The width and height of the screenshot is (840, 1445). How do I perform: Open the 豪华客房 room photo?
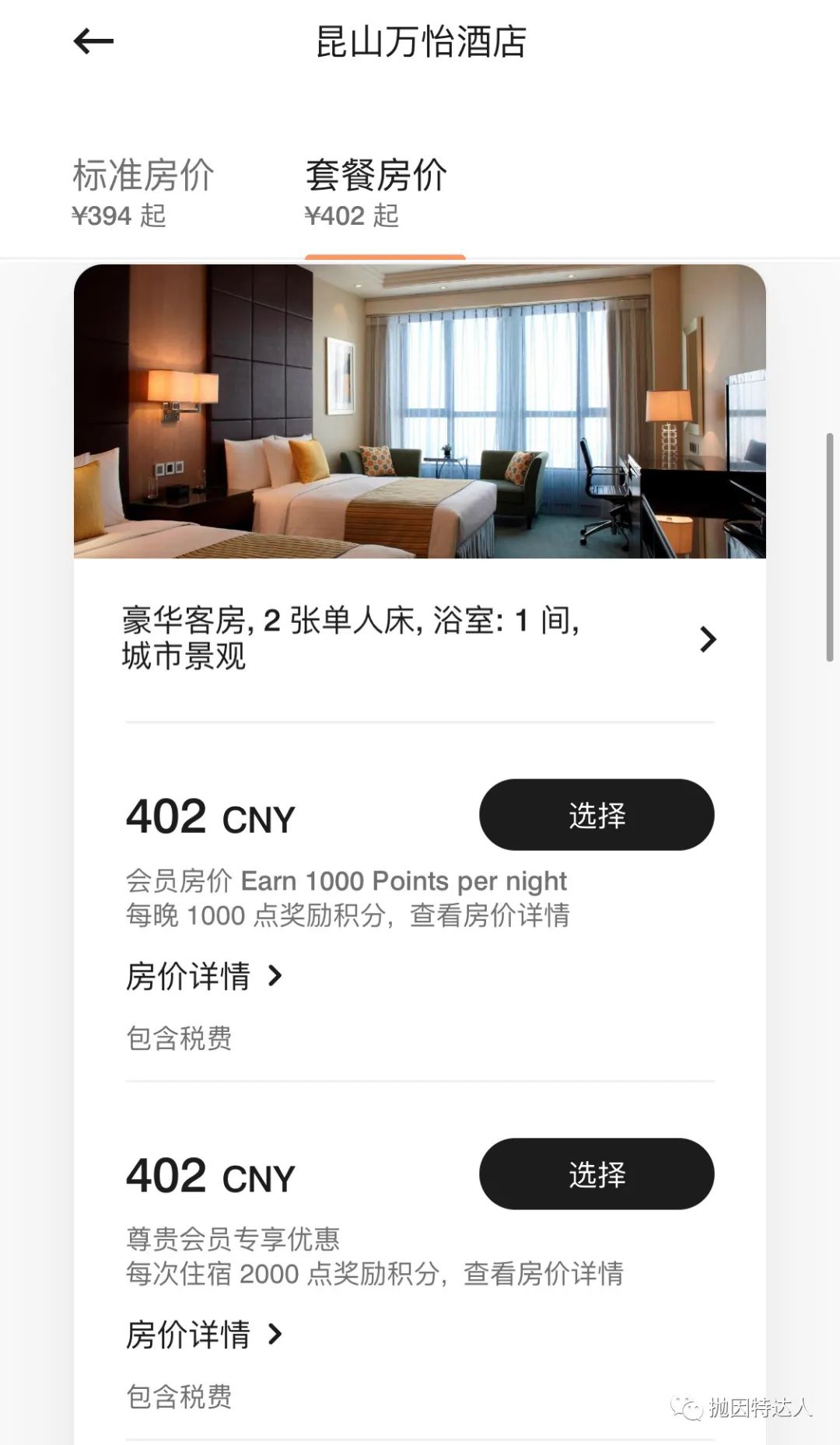click(420, 411)
